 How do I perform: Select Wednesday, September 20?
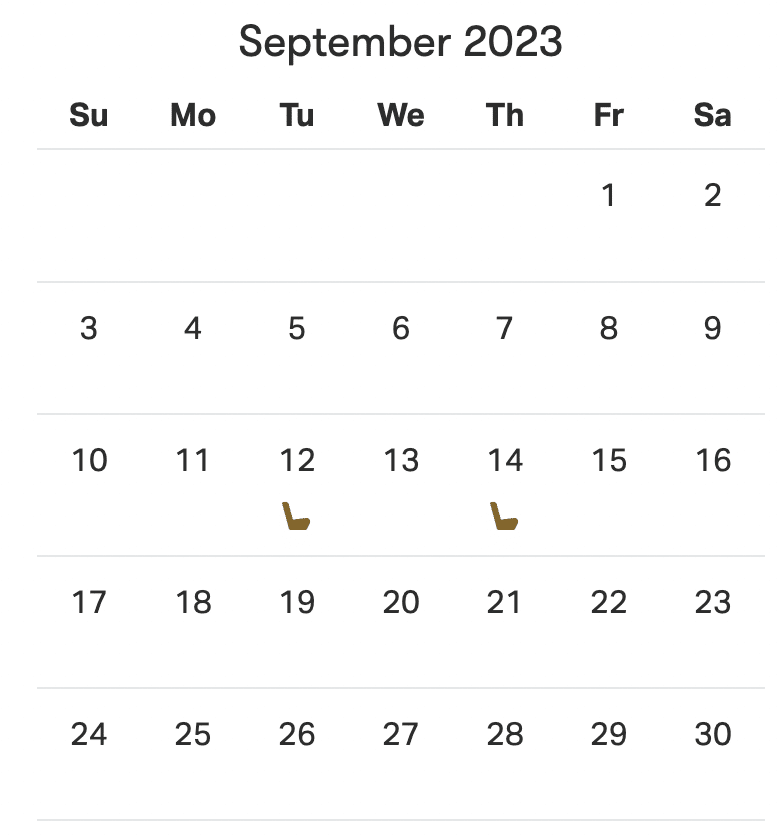(401, 603)
